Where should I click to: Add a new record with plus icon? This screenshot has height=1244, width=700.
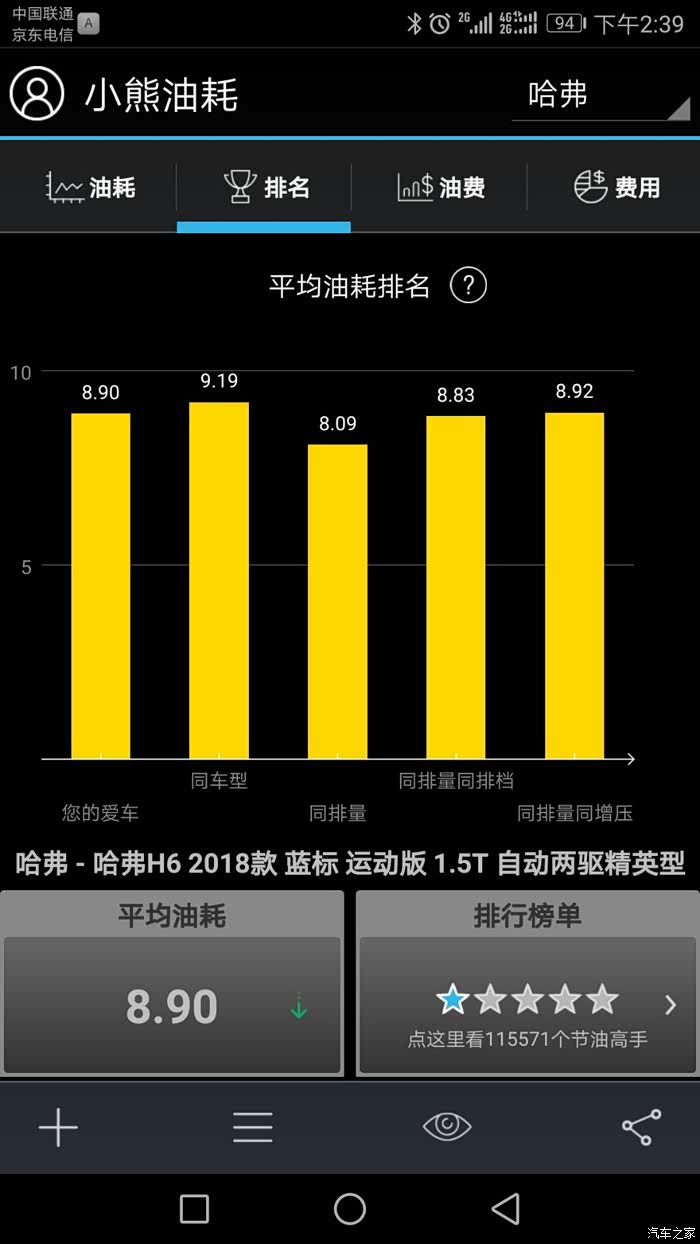point(58,1127)
